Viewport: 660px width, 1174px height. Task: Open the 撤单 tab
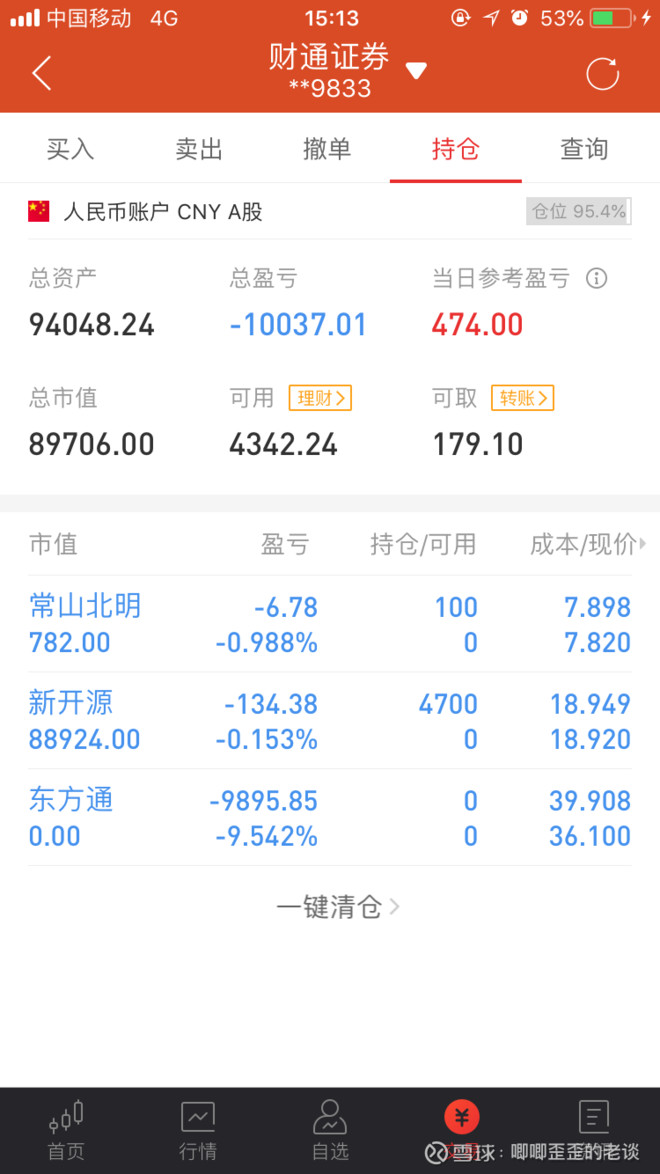327,149
